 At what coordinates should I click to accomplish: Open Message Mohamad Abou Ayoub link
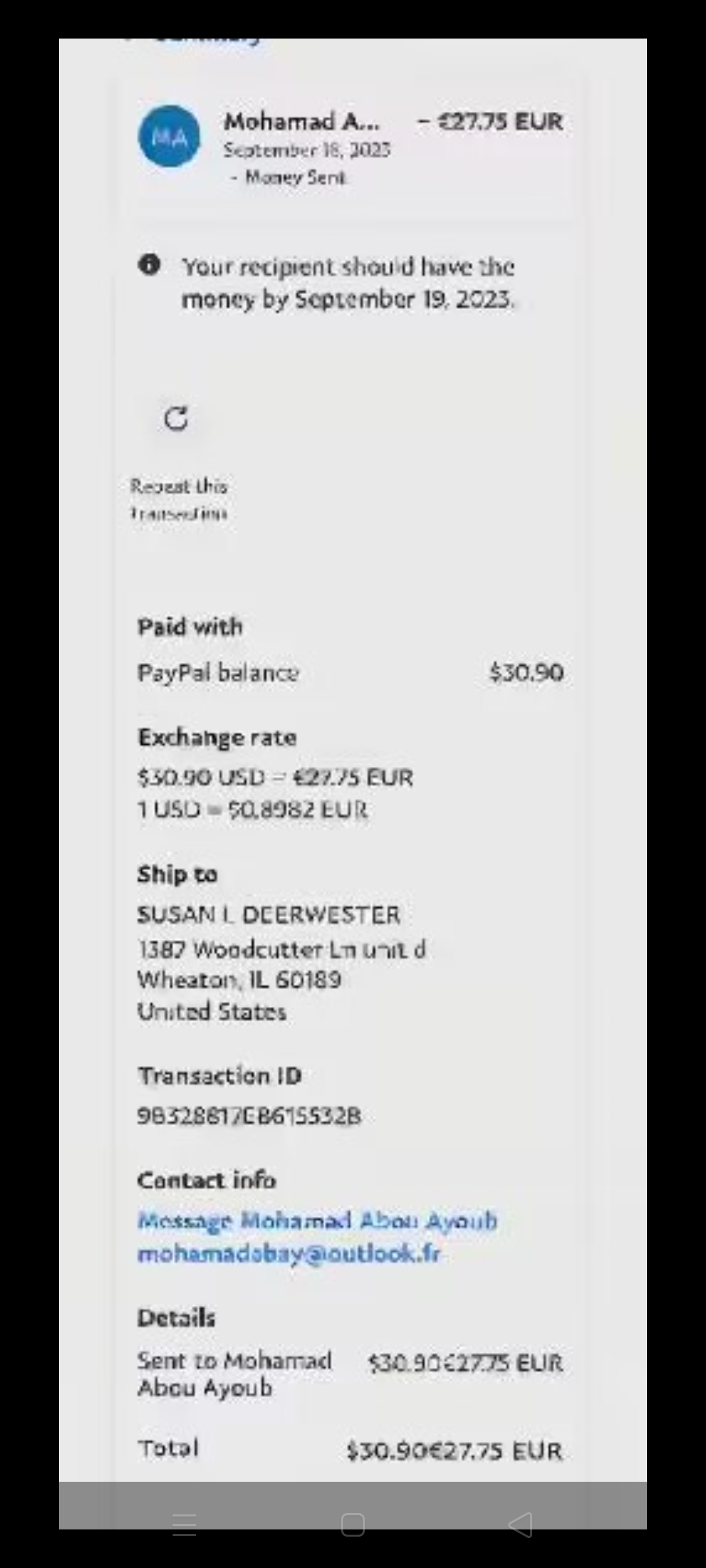tap(317, 1220)
